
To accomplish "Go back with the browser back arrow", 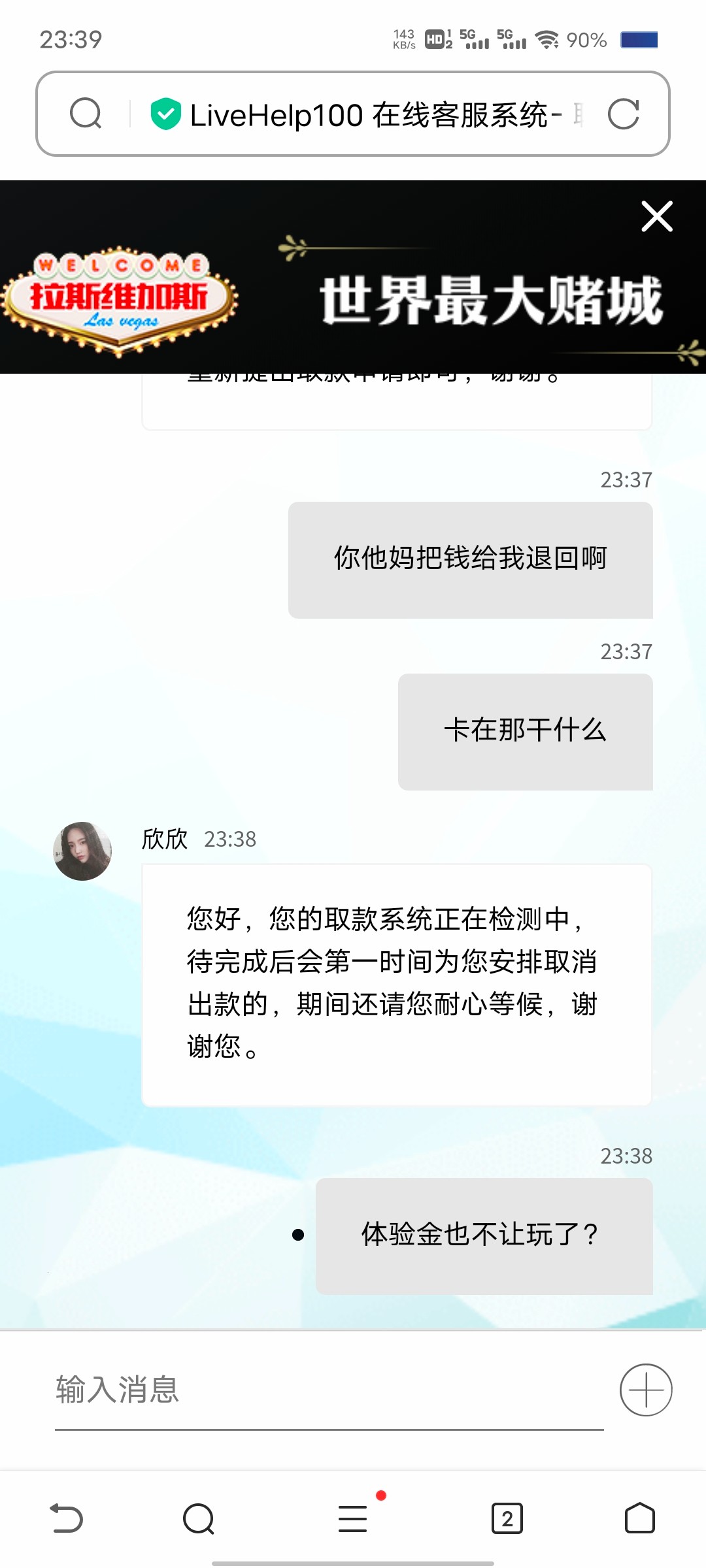I will (67, 1518).
